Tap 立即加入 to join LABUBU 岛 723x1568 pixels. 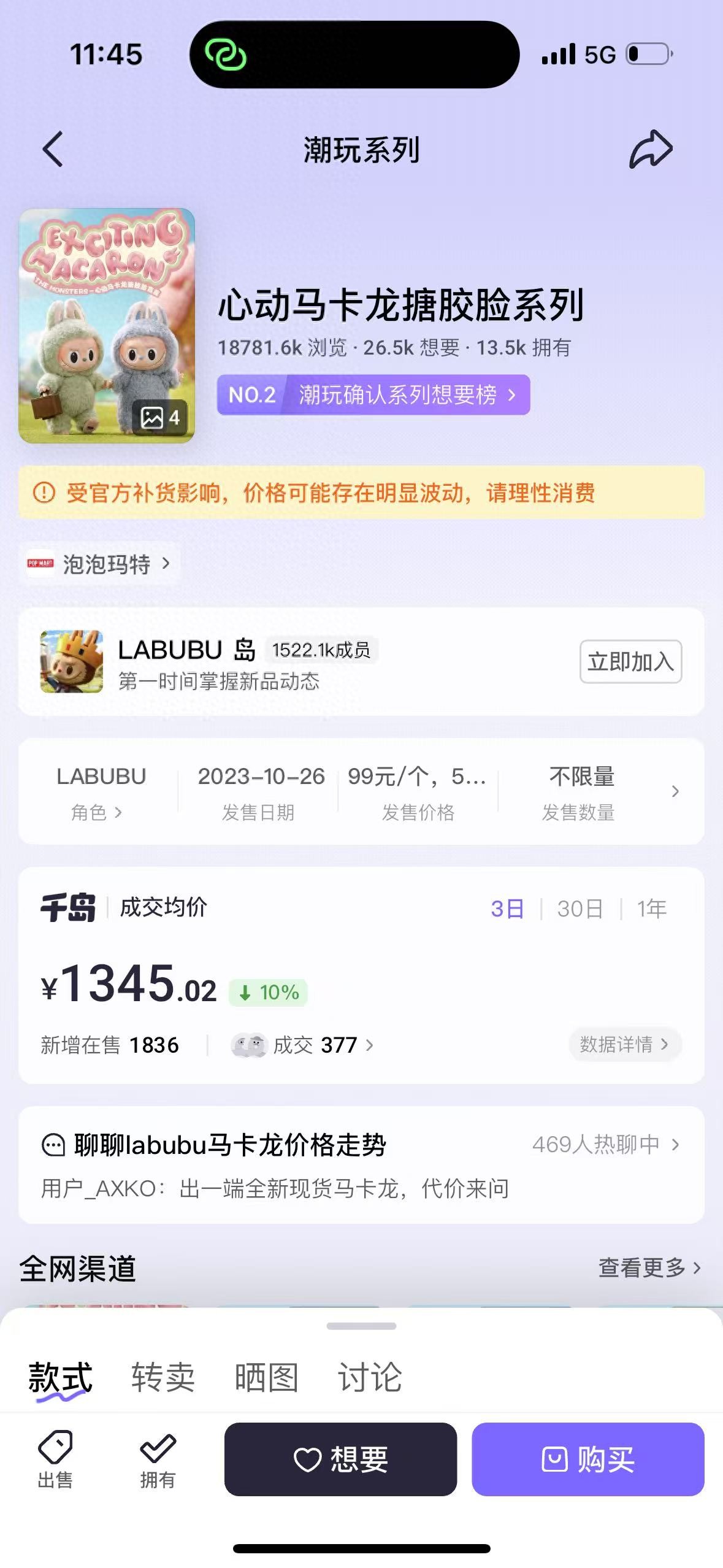click(631, 663)
